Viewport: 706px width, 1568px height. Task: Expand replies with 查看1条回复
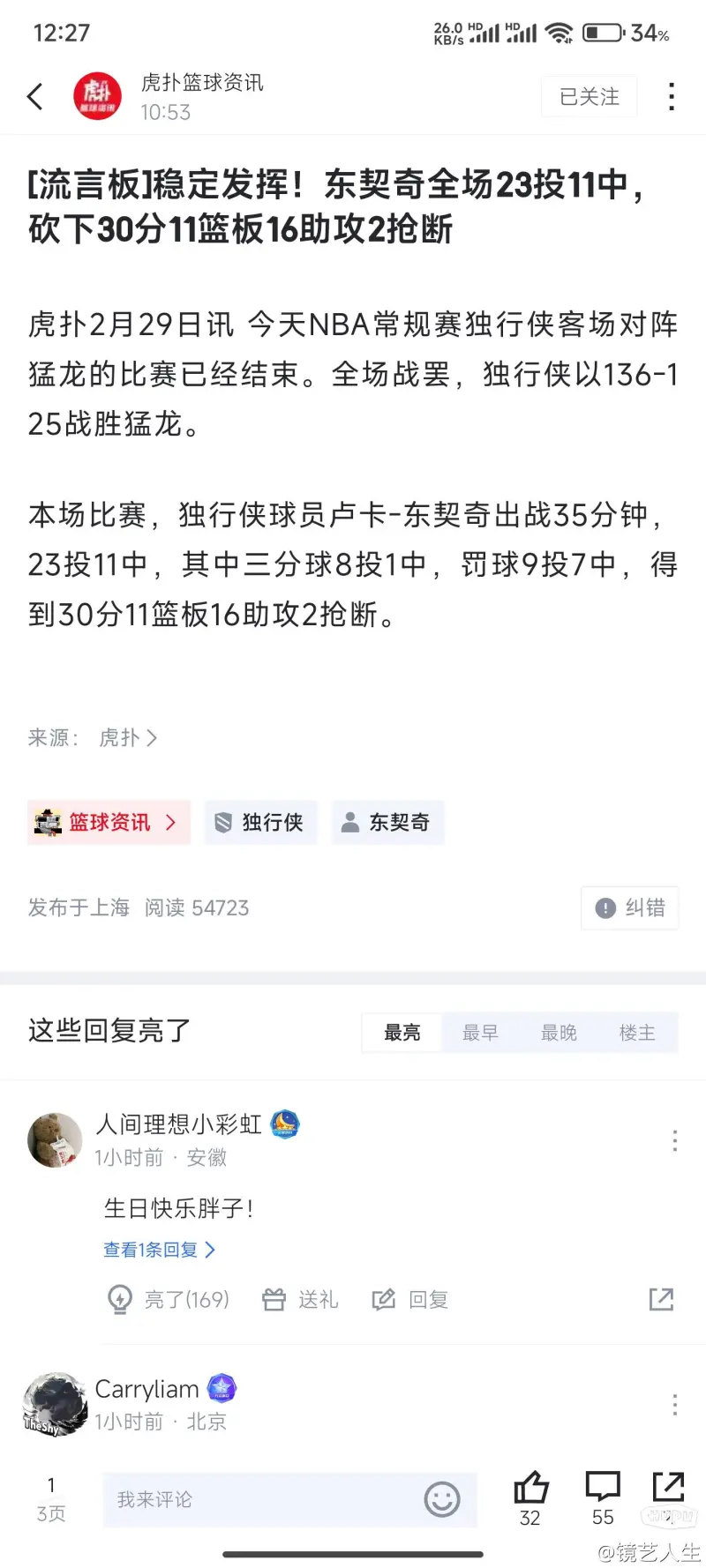click(159, 1249)
